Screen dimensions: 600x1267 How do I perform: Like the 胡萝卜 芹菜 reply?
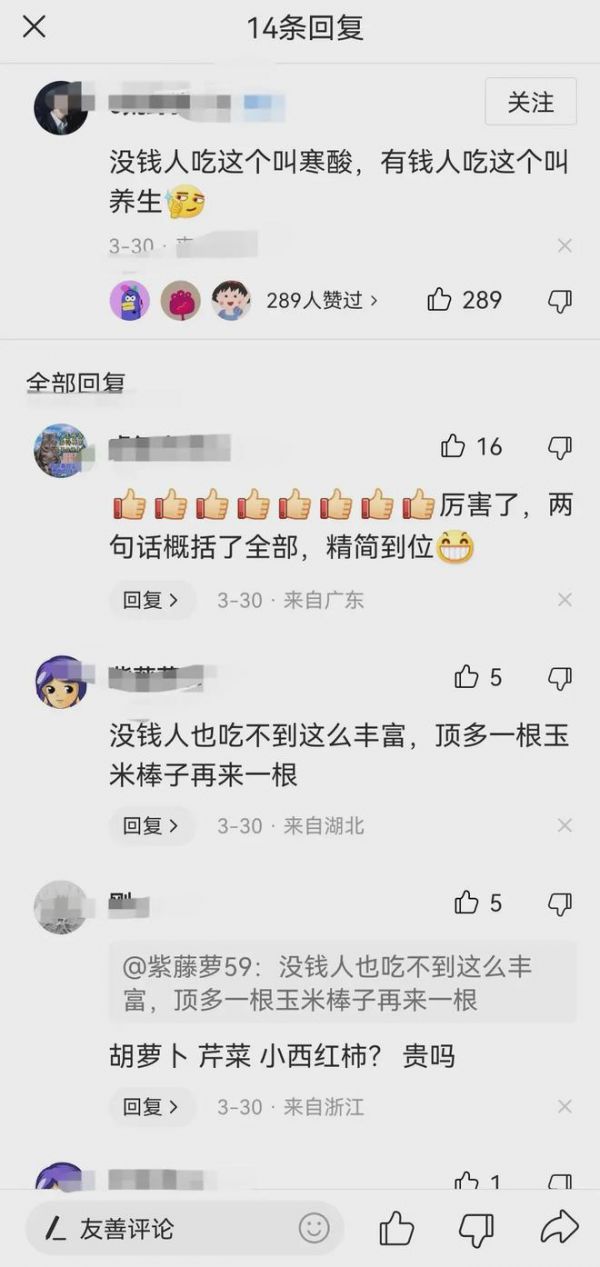tap(467, 903)
